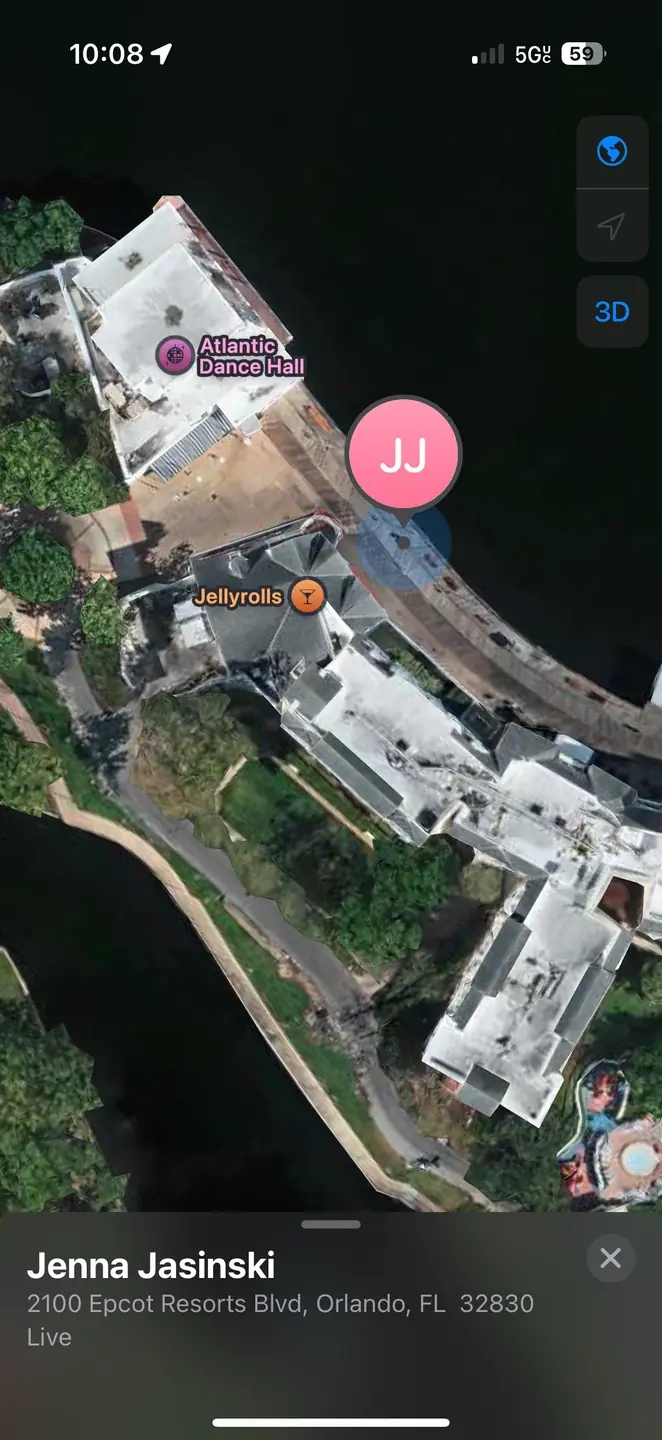Switch the map to 3D view
Viewport: 662px width, 1440px height.
611,312
